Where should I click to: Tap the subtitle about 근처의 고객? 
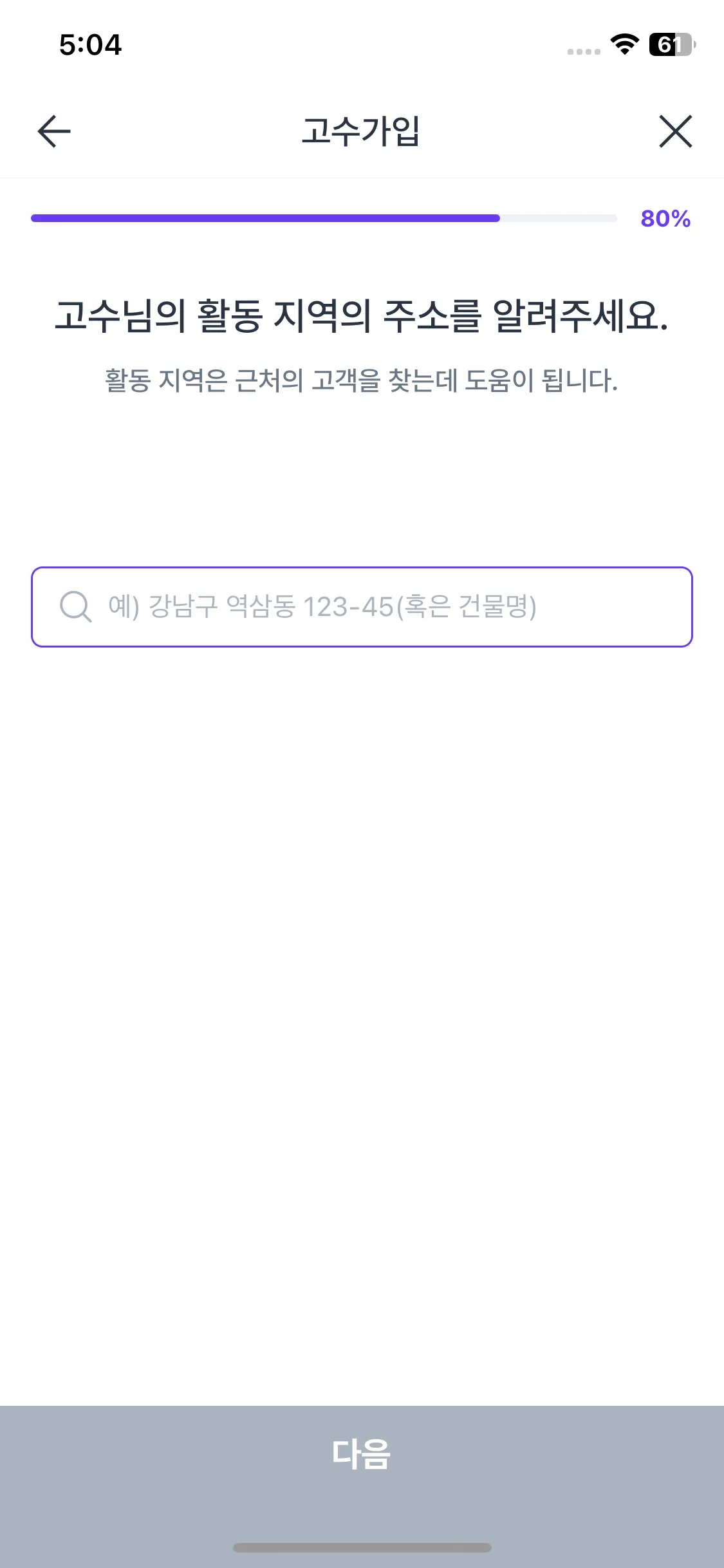[362, 380]
